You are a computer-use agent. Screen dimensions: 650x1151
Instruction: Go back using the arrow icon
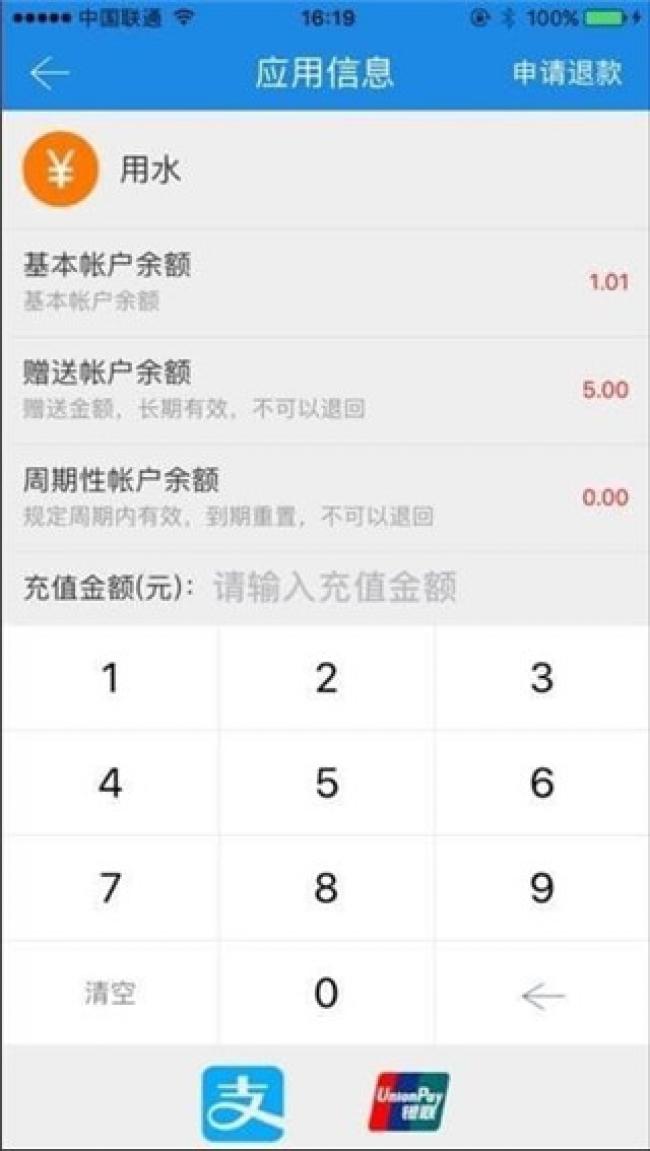(x=48, y=73)
